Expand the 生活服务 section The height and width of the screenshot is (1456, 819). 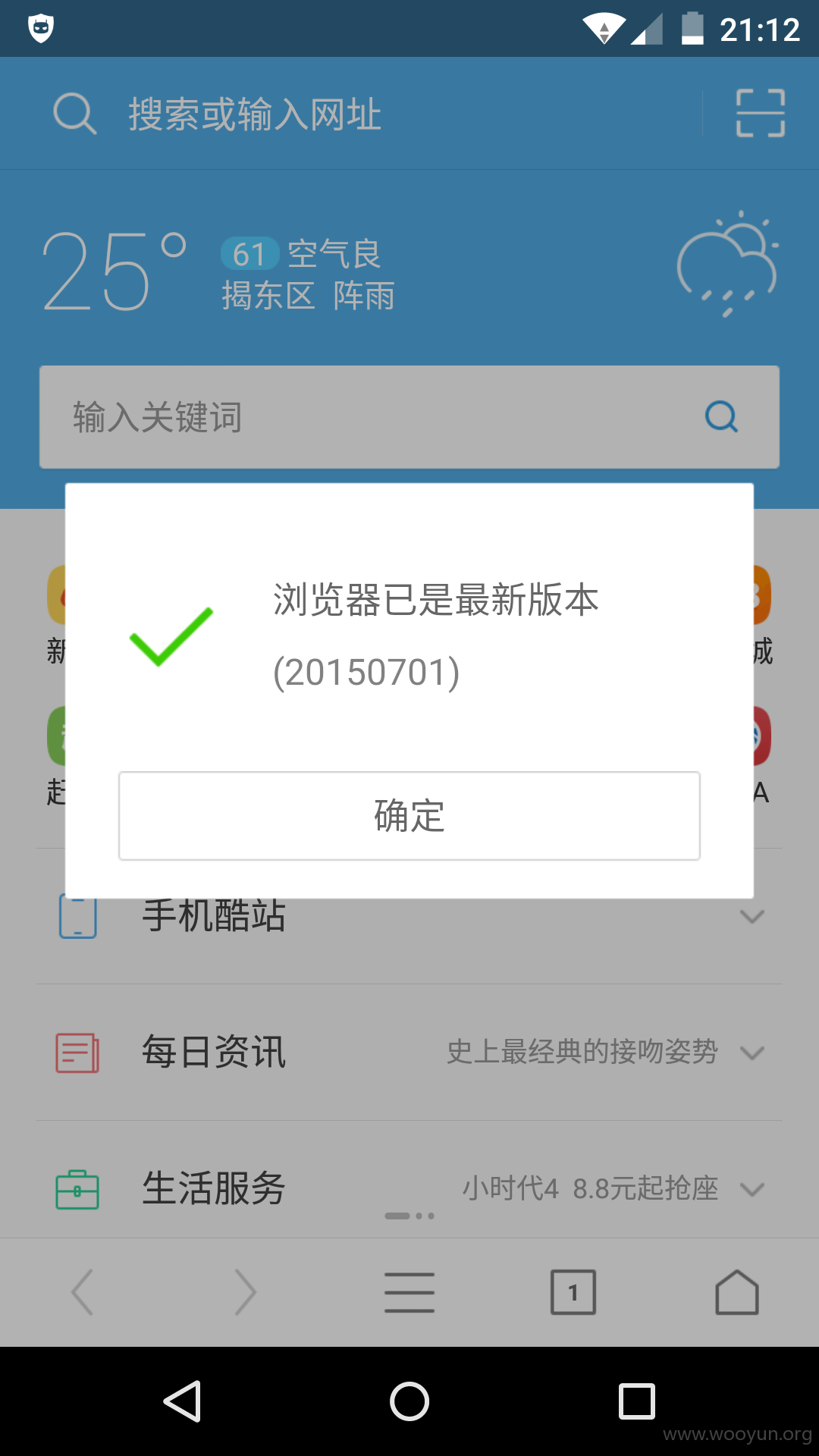click(409, 1188)
